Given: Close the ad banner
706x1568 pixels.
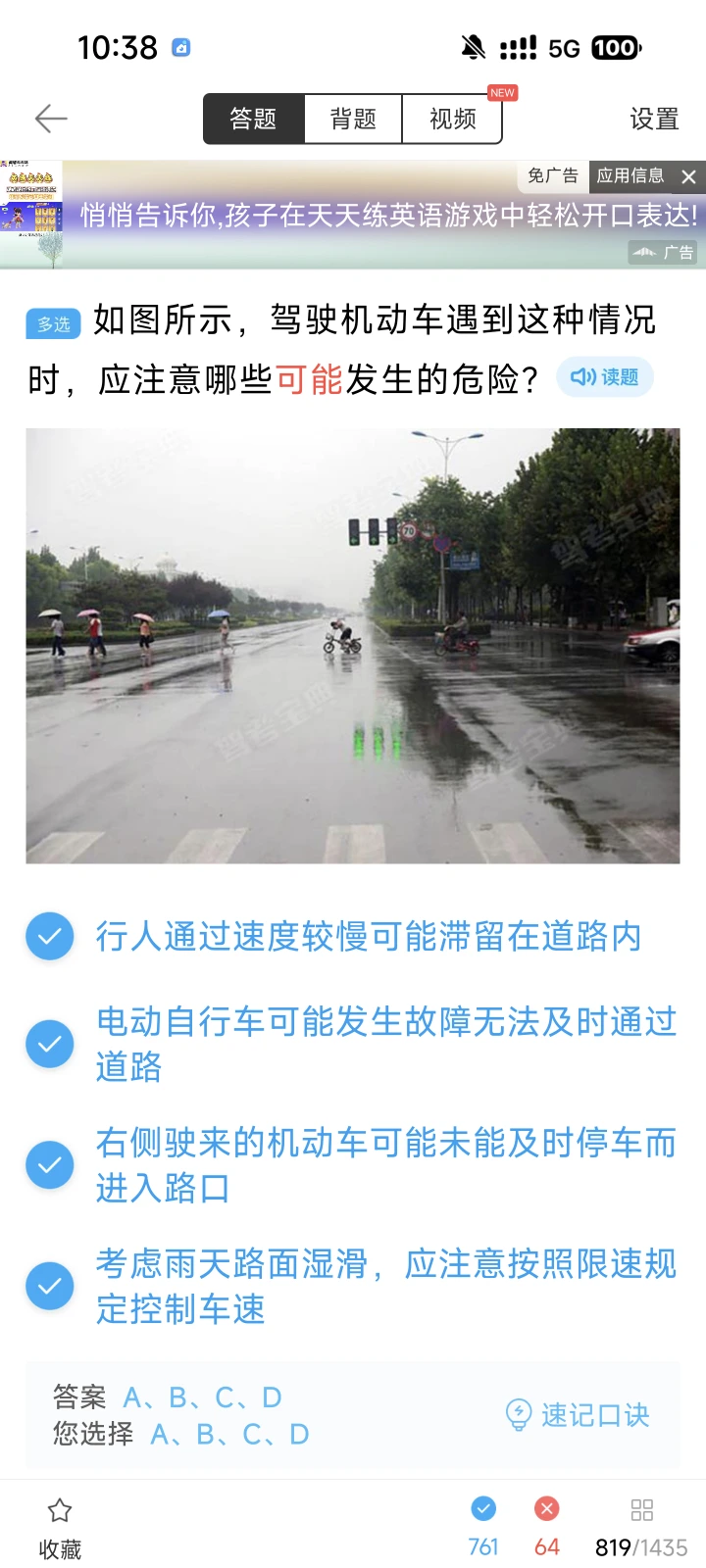Looking at the screenshot, I should tap(689, 177).
